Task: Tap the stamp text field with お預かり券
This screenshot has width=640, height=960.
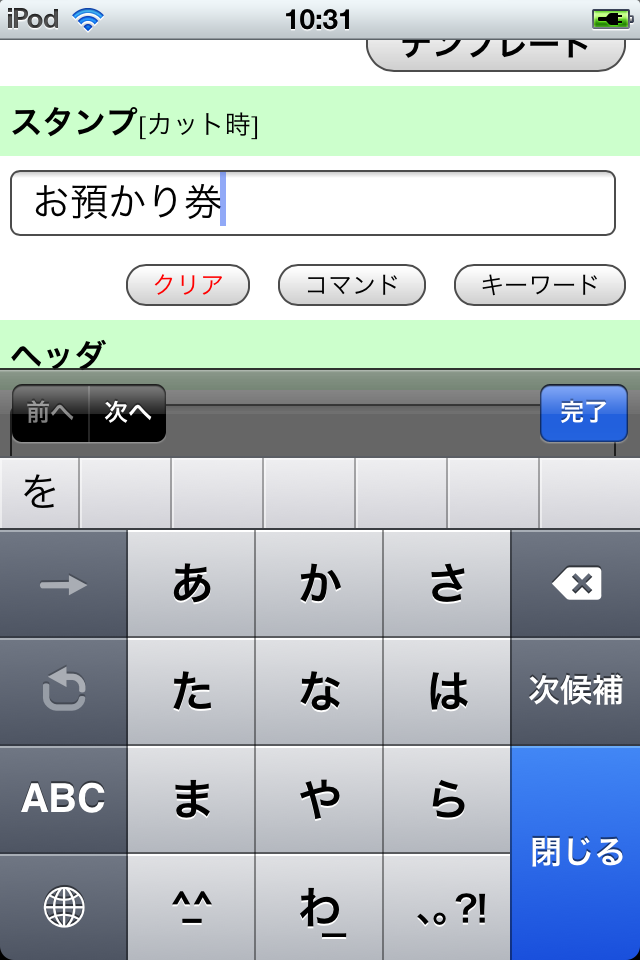Action: (312, 203)
